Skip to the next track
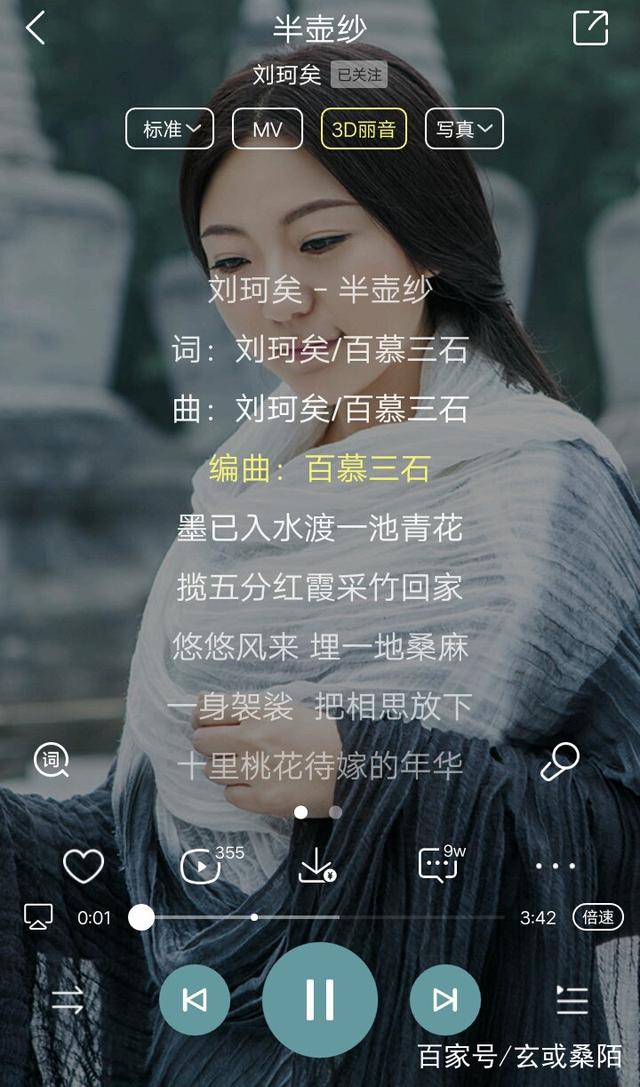The height and width of the screenshot is (1087, 640). 445,999
